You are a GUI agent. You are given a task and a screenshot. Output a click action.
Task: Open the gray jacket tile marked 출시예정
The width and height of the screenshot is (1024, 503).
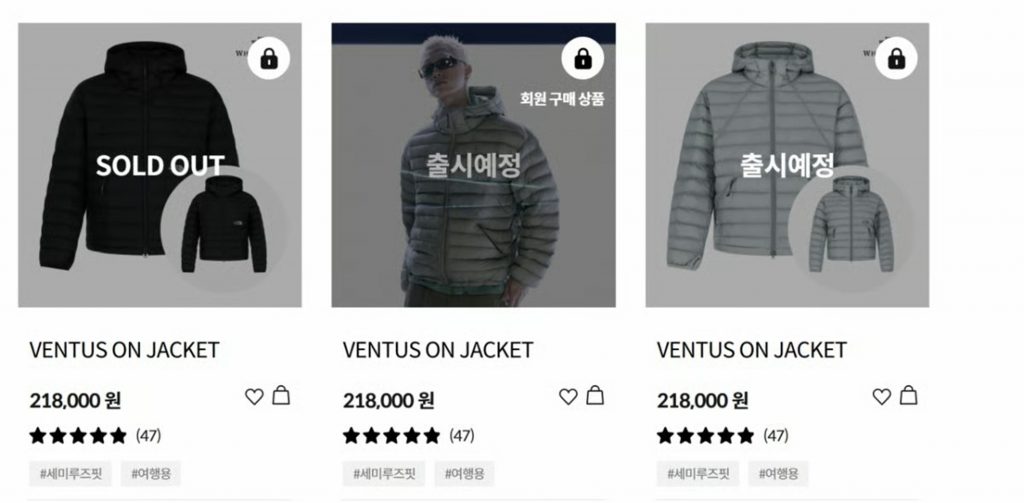[787, 165]
